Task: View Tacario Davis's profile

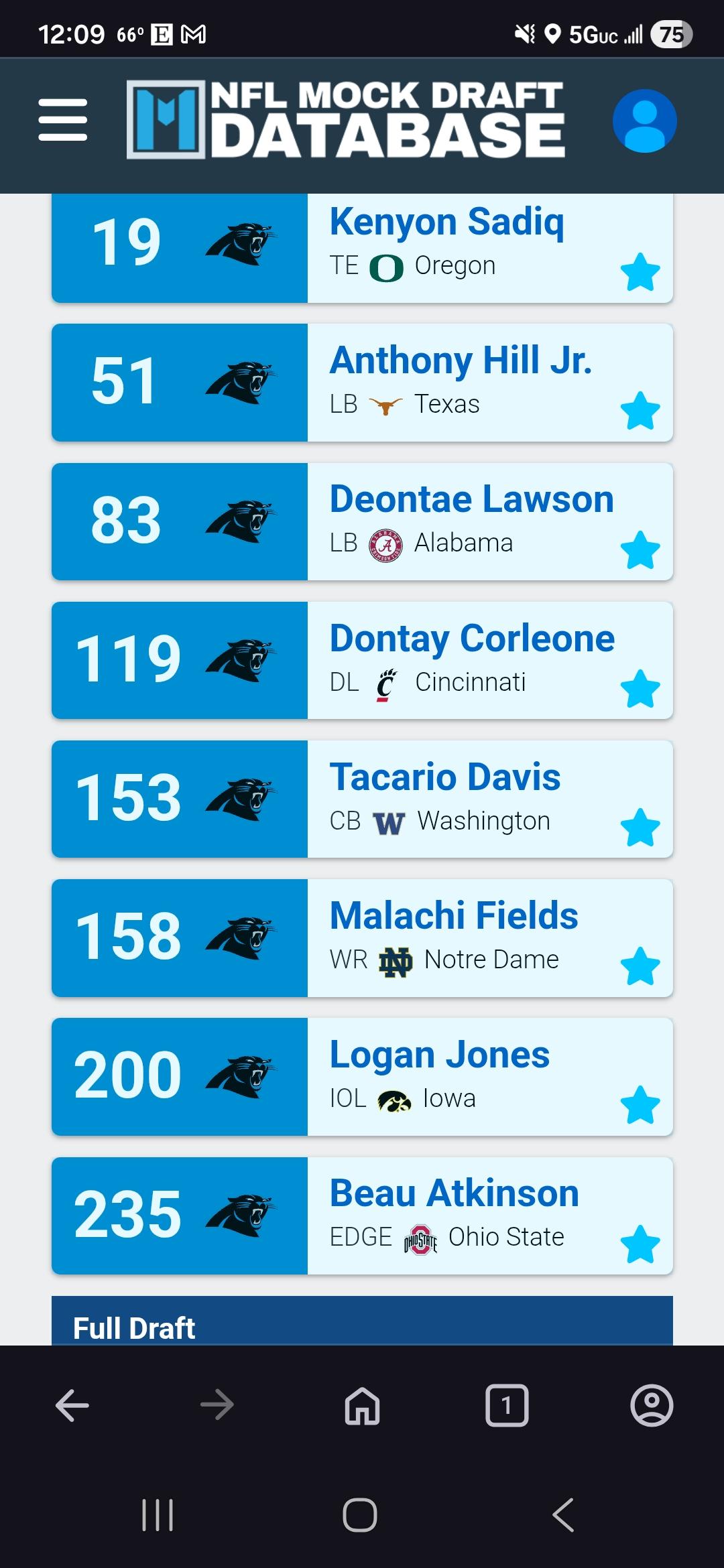Action: click(445, 777)
